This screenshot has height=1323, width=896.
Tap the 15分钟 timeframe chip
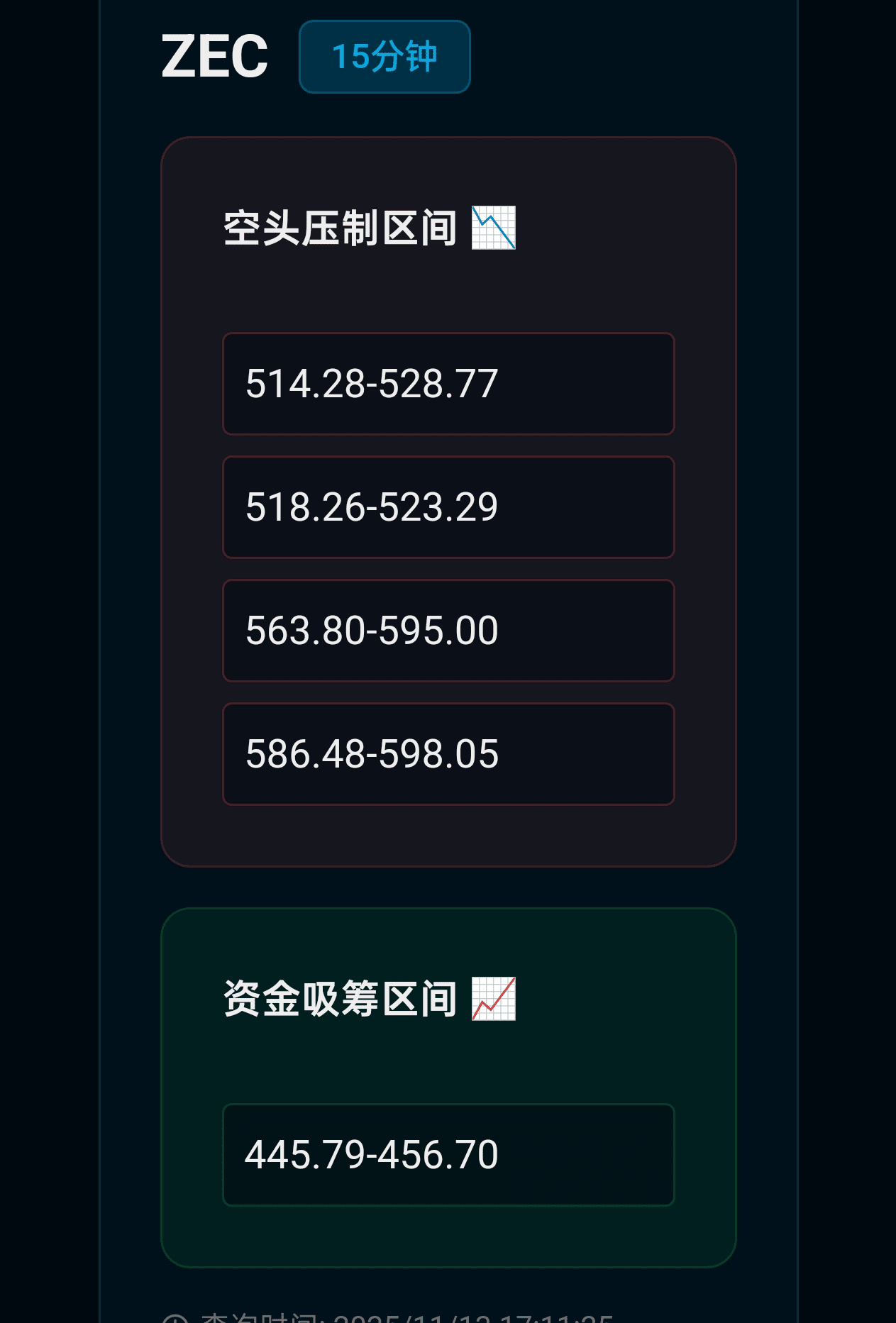385,57
